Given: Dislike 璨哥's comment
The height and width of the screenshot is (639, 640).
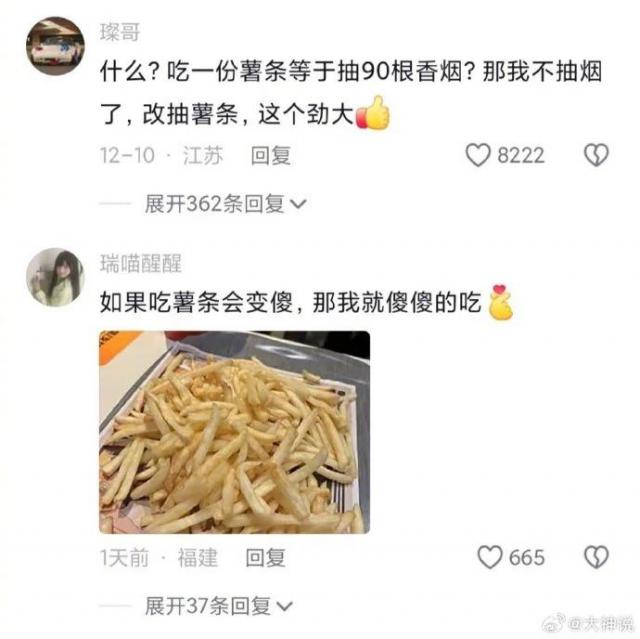Looking at the screenshot, I should pyautogui.click(x=596, y=155).
